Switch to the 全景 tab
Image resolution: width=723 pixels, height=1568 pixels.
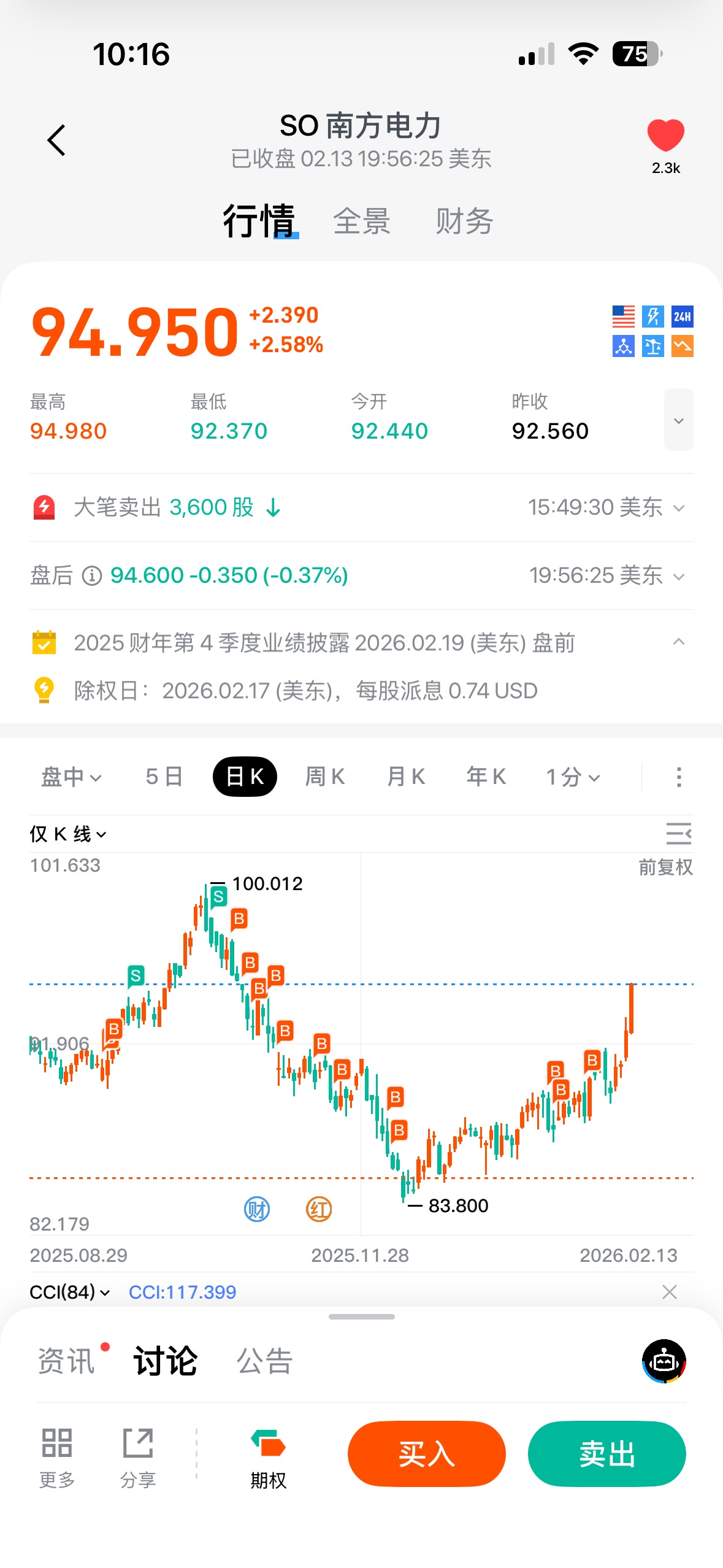coord(362,221)
